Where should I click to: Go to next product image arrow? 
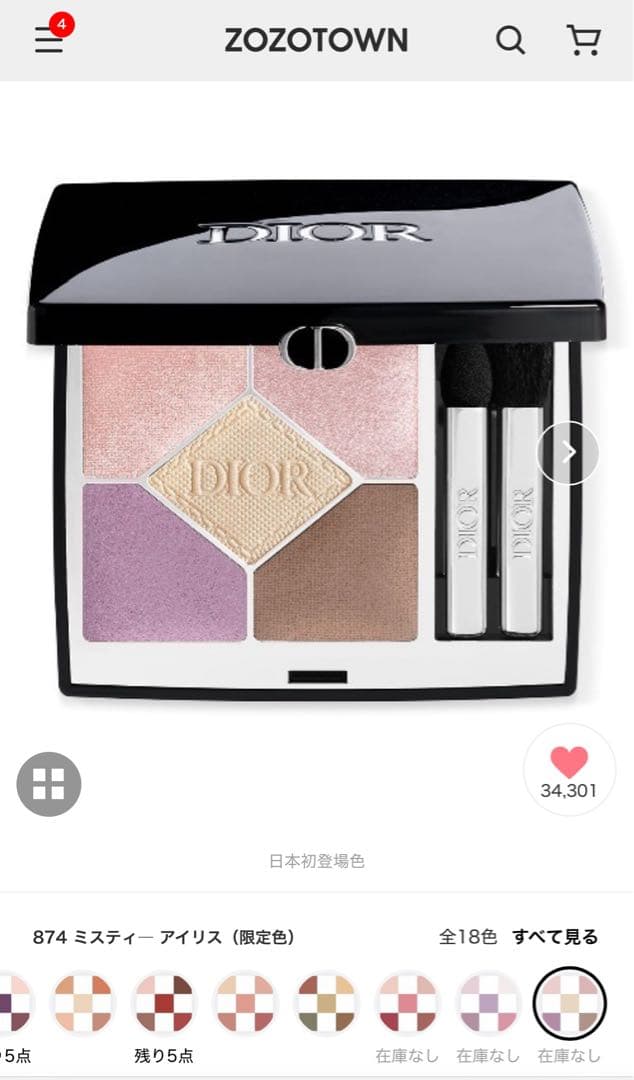[x=568, y=452]
